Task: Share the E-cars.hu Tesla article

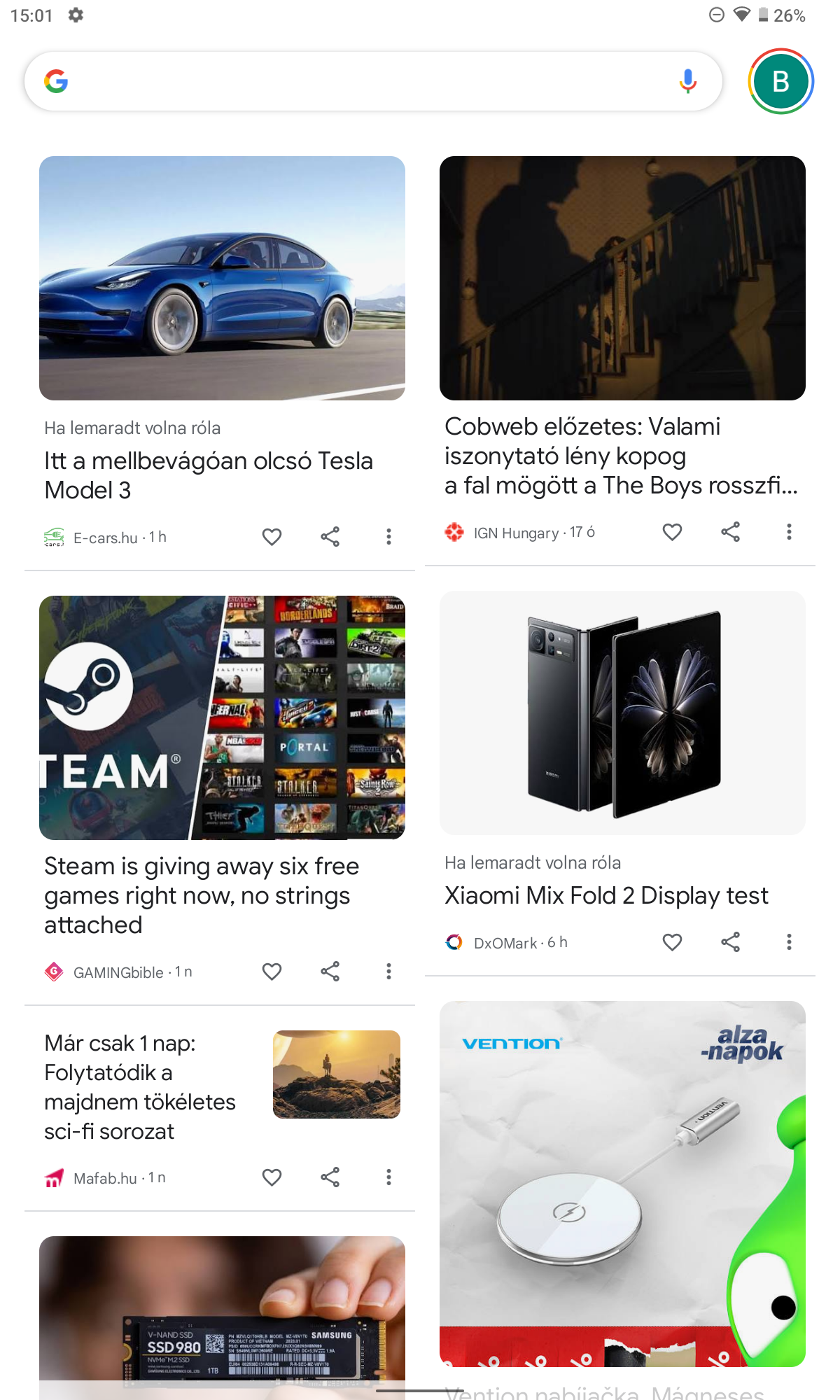Action: tap(330, 537)
